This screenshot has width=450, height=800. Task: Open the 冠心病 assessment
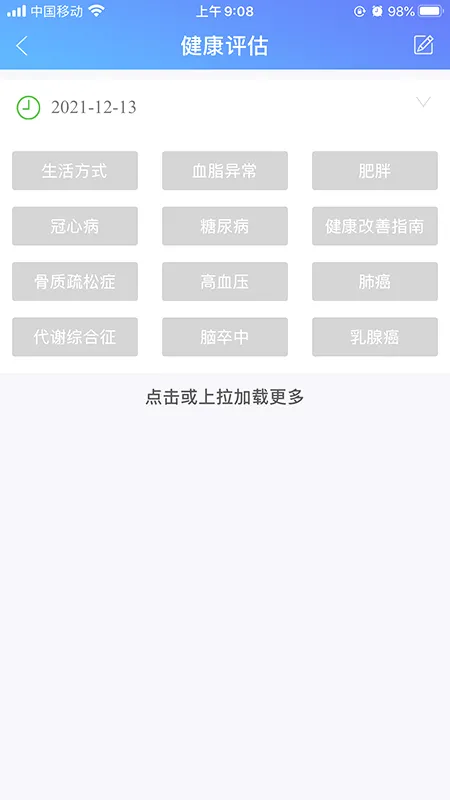[x=75, y=226]
